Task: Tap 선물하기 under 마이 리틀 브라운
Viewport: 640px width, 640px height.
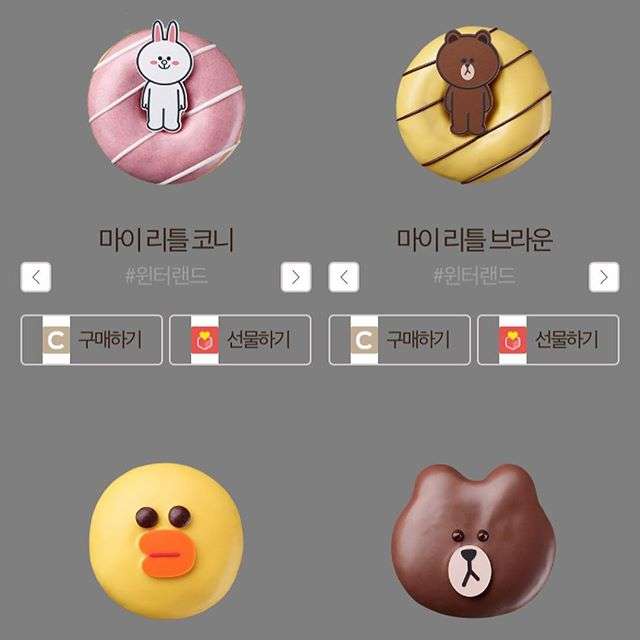Action: point(548,340)
